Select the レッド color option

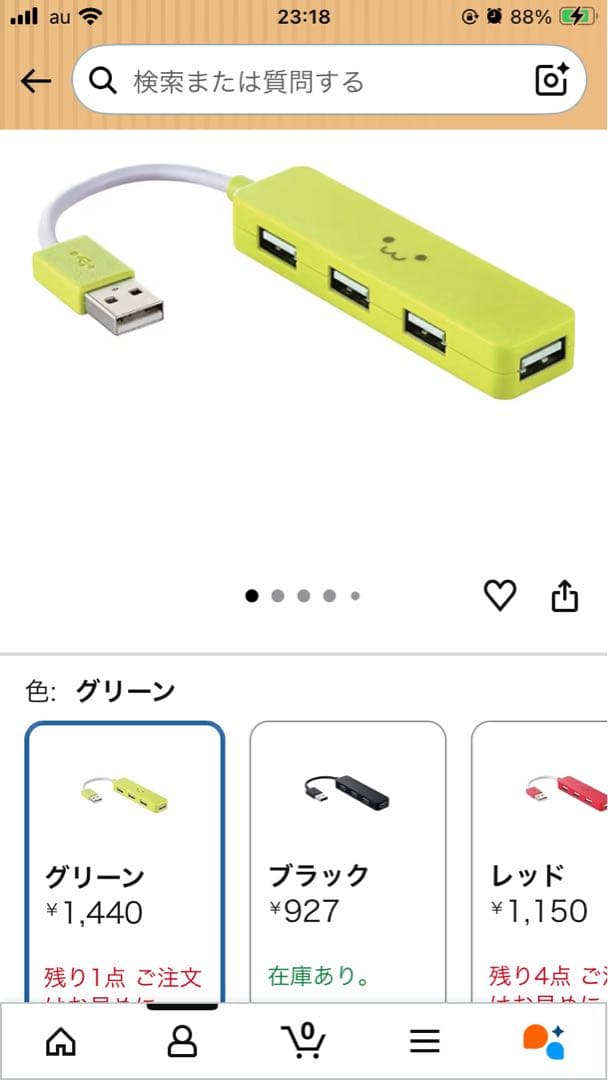click(x=540, y=862)
